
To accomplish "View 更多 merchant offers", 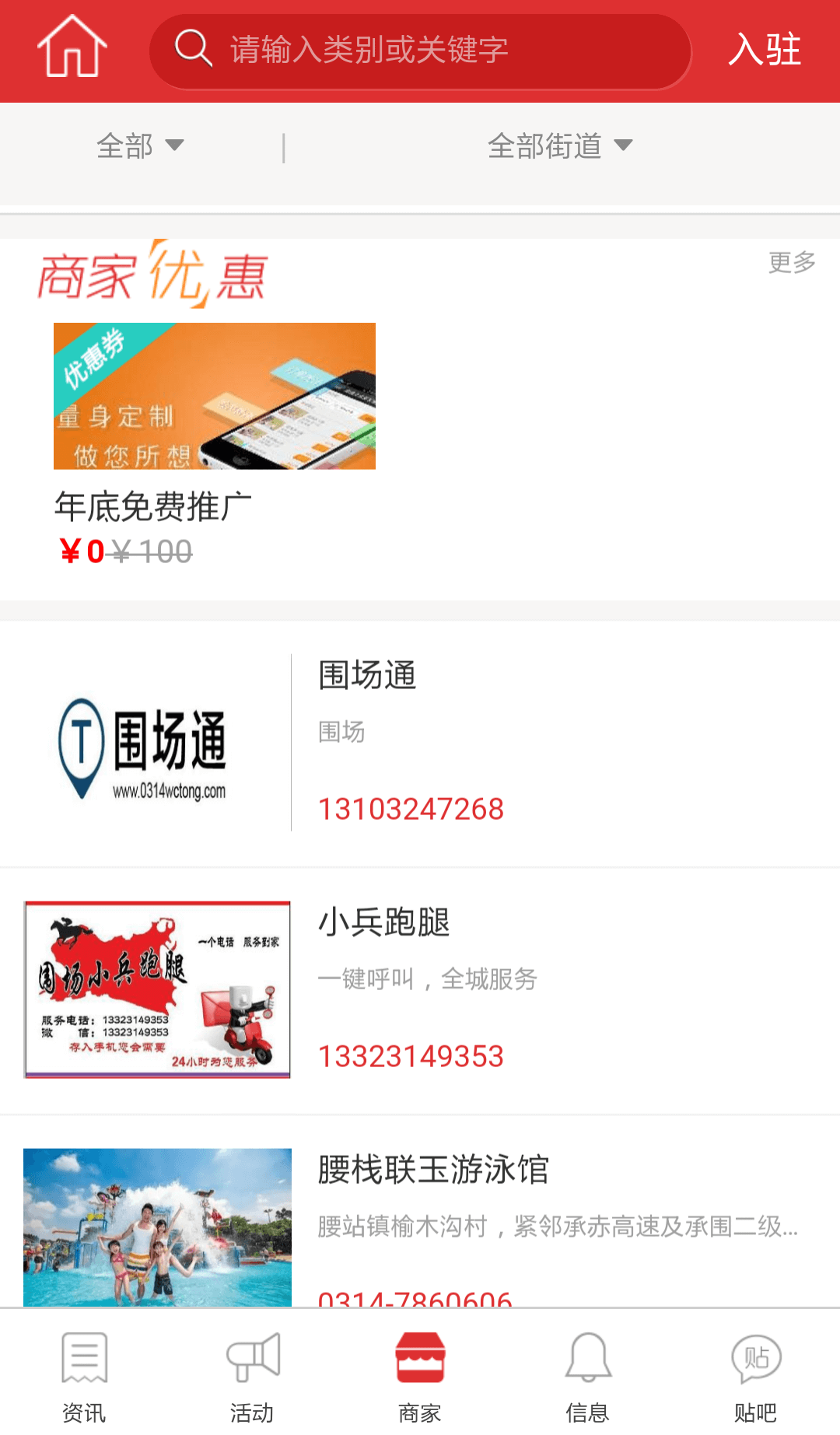I will 791,263.
